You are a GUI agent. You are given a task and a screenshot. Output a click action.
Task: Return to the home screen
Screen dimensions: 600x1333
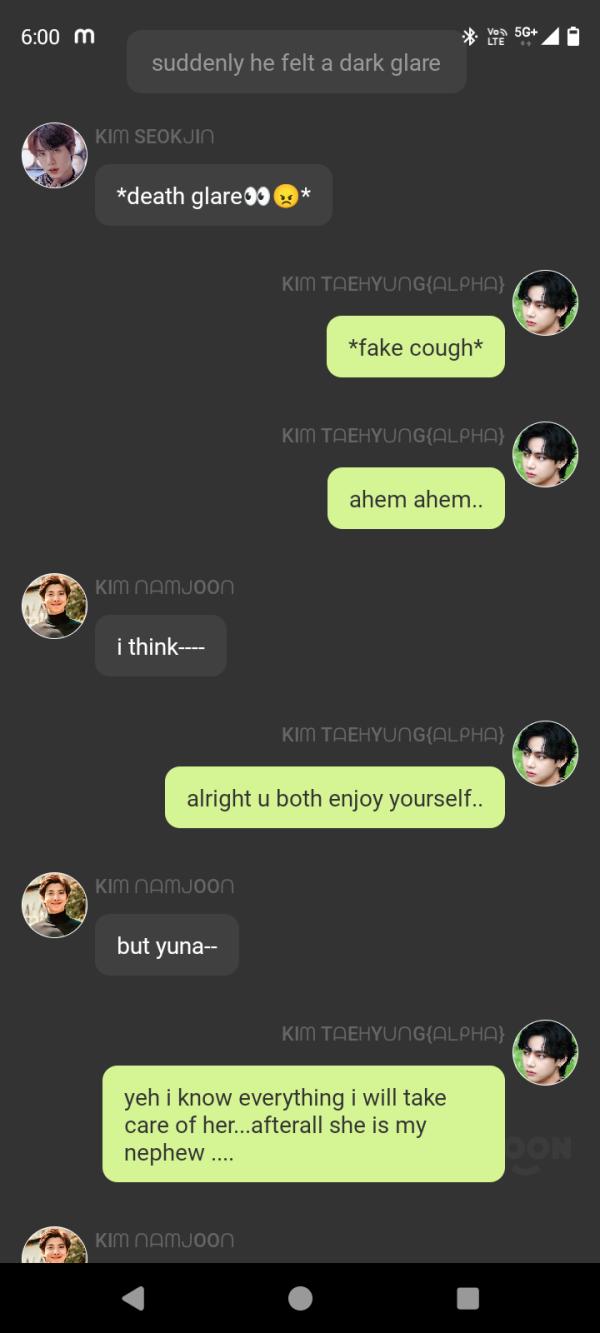coord(300,1298)
